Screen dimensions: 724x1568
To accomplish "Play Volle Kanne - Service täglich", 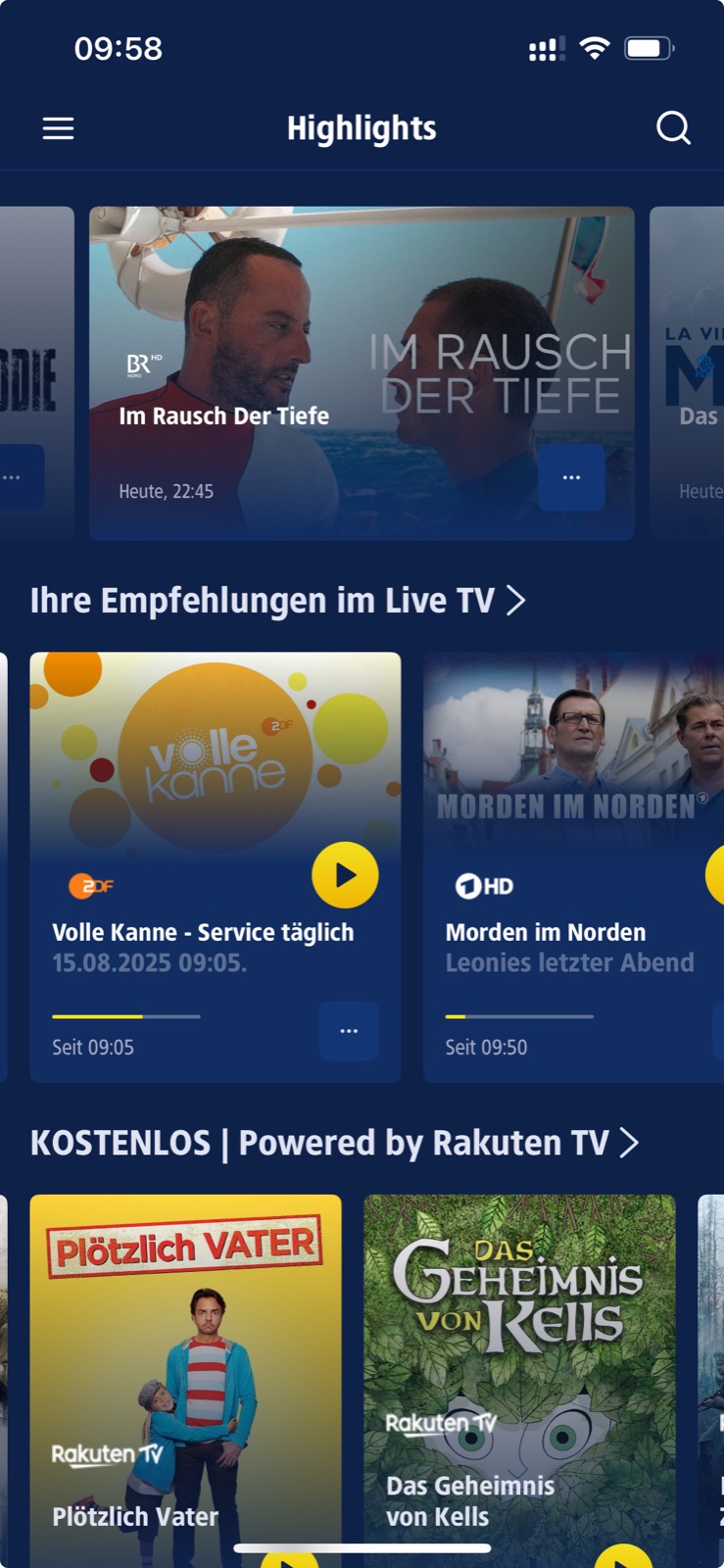I will [x=345, y=875].
